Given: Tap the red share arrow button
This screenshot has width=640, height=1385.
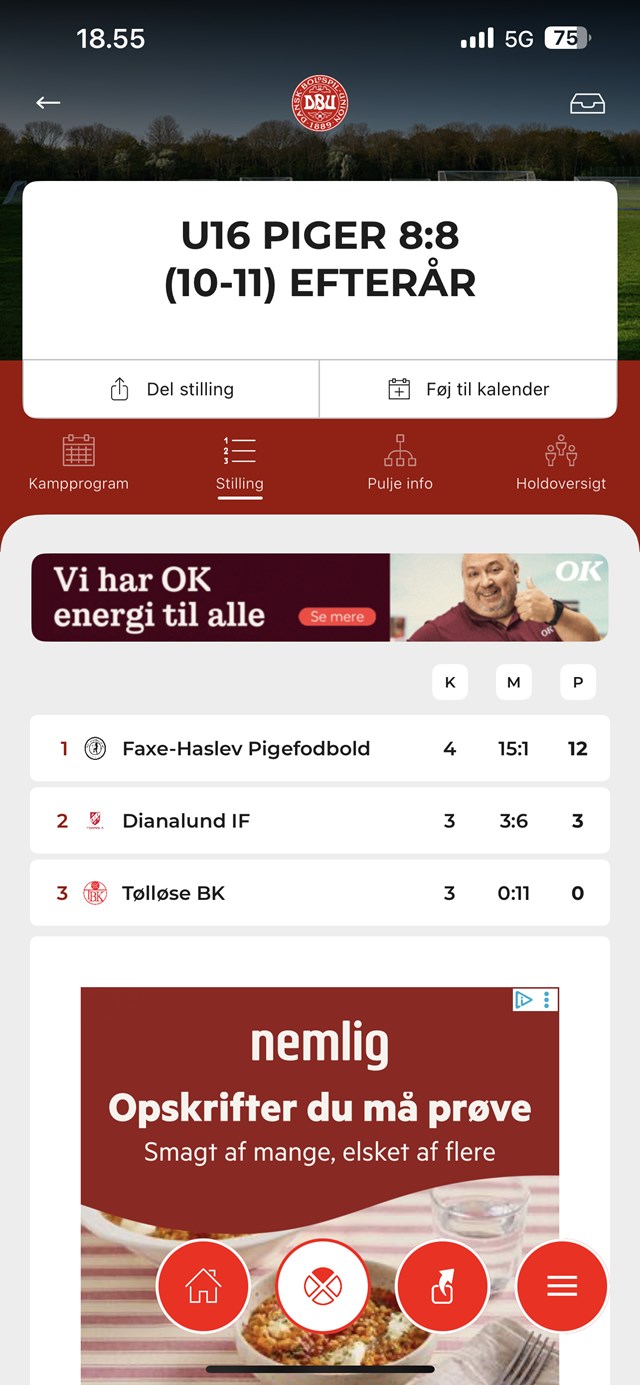Looking at the screenshot, I should point(442,1286).
